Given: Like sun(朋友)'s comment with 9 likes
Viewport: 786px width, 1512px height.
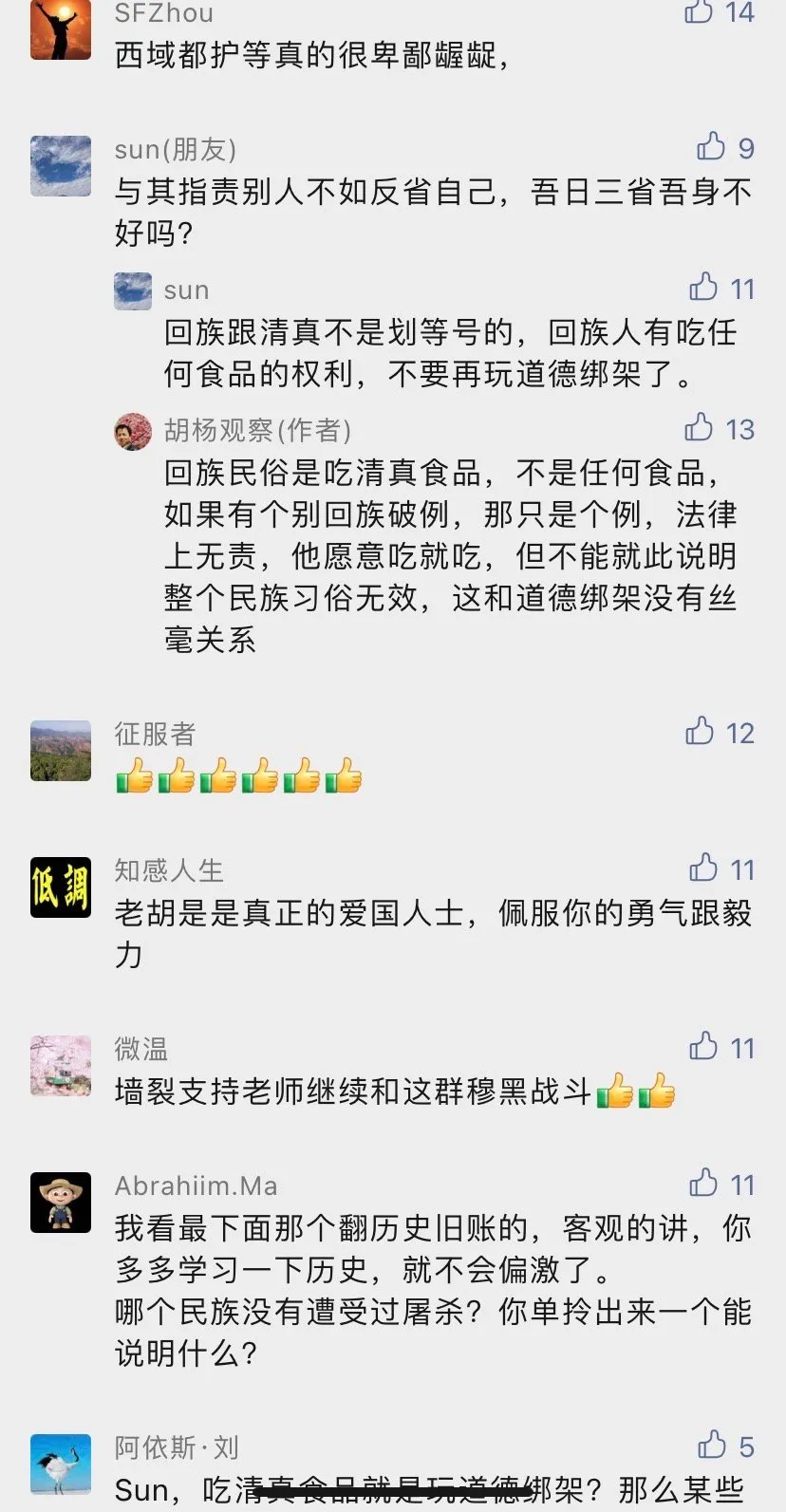Looking at the screenshot, I should click(x=711, y=147).
